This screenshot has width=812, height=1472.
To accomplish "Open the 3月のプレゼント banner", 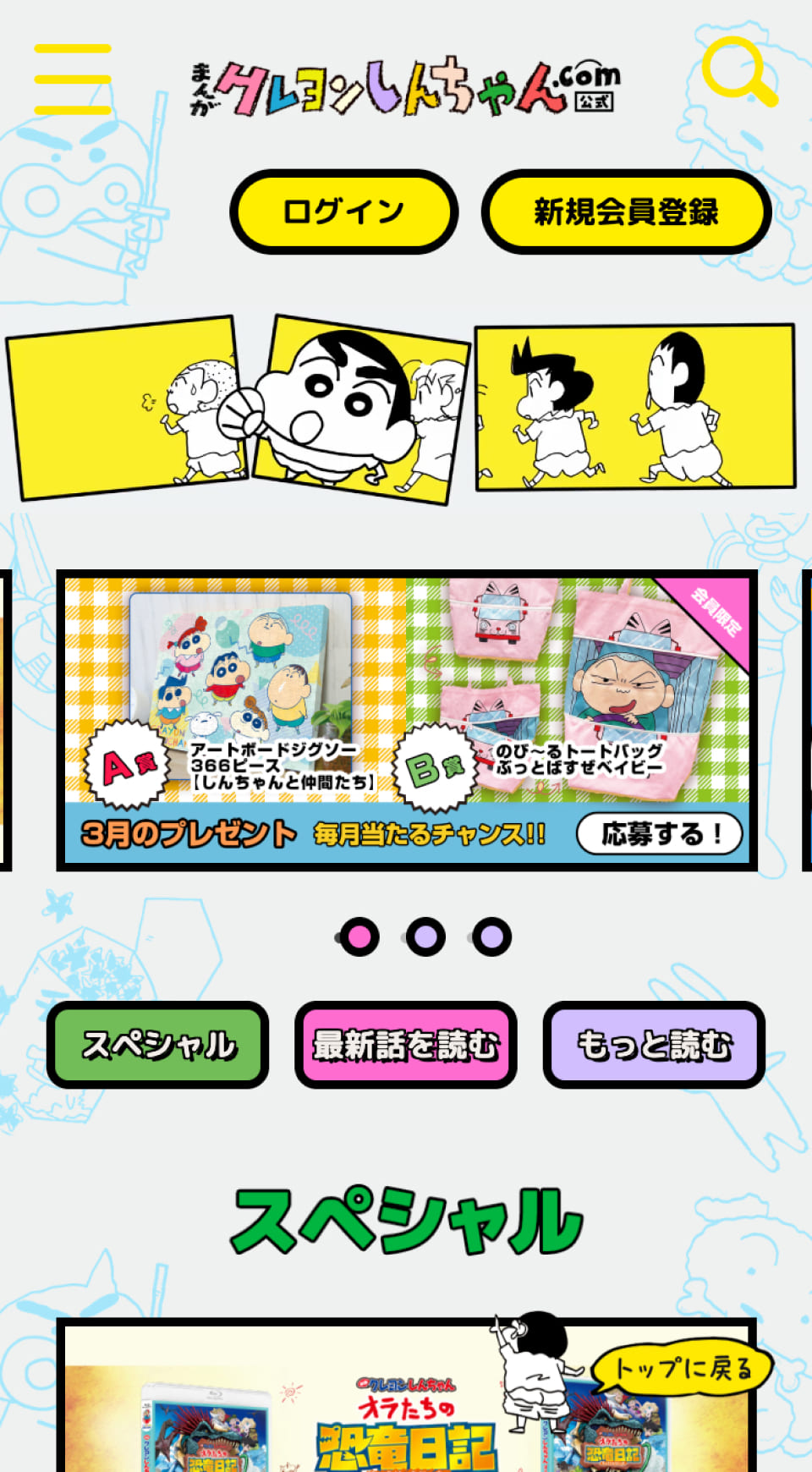I will (406, 694).
